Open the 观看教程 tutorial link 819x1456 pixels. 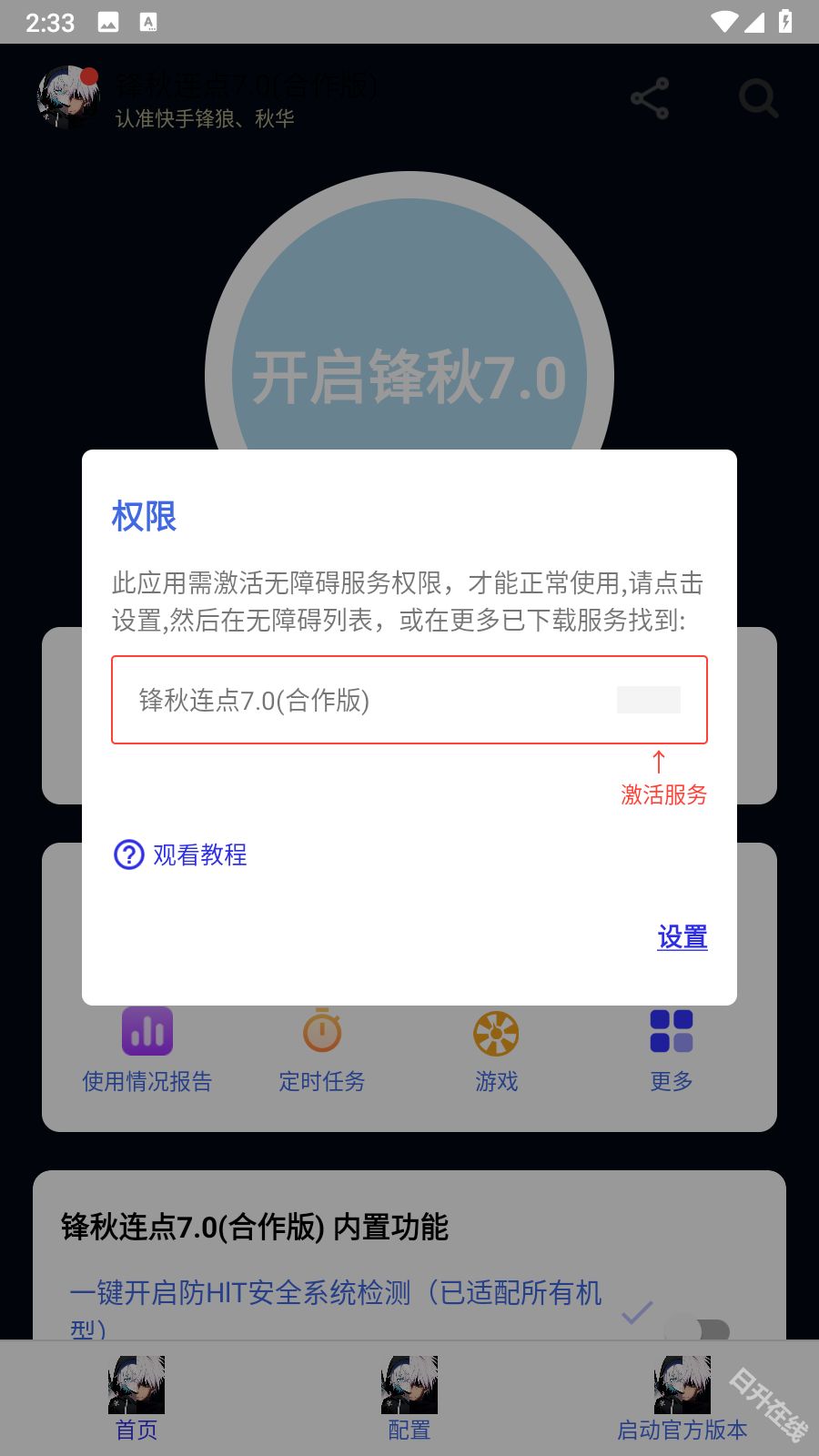point(198,854)
